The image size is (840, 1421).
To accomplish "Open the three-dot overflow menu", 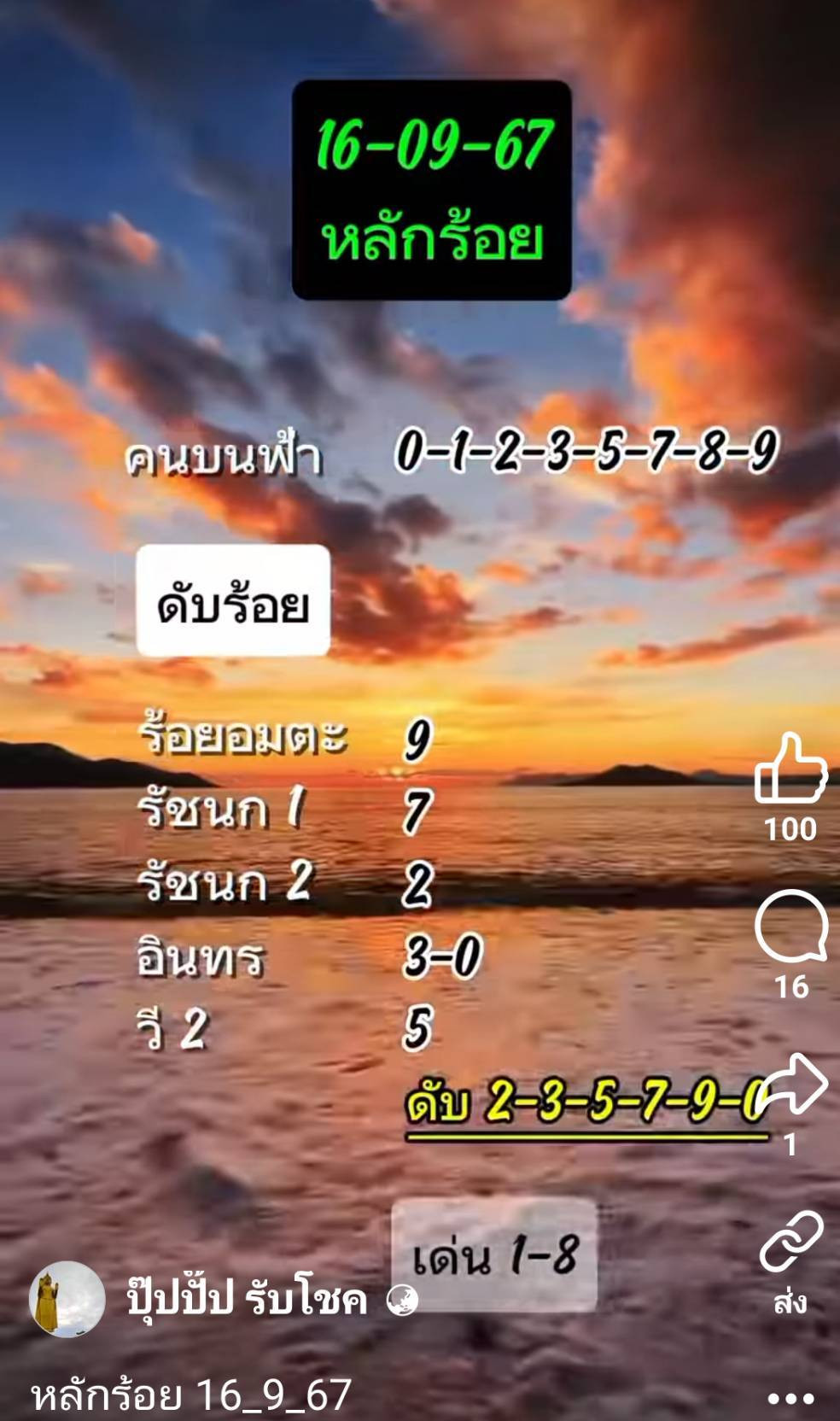I will [x=791, y=1399].
